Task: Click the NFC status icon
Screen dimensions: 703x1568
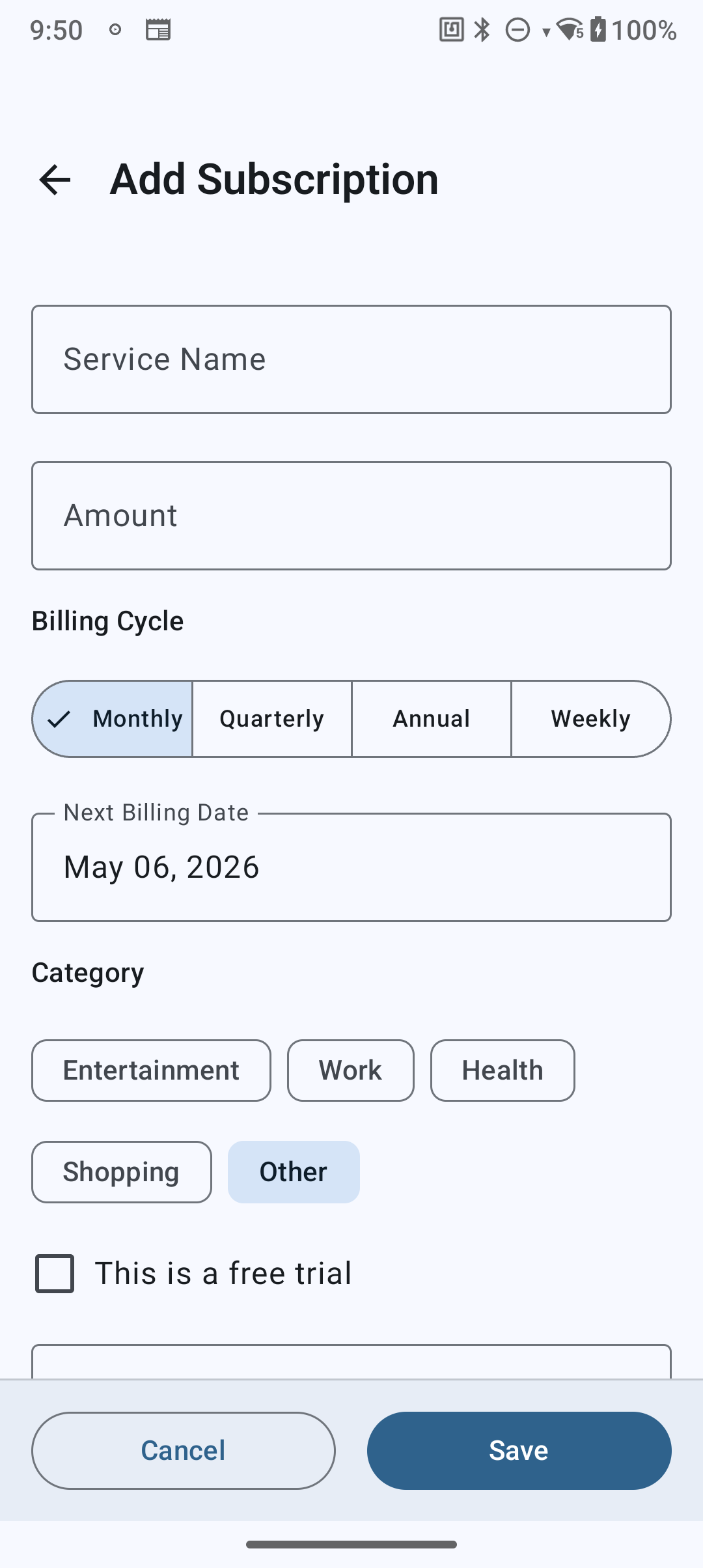Action: point(452,29)
